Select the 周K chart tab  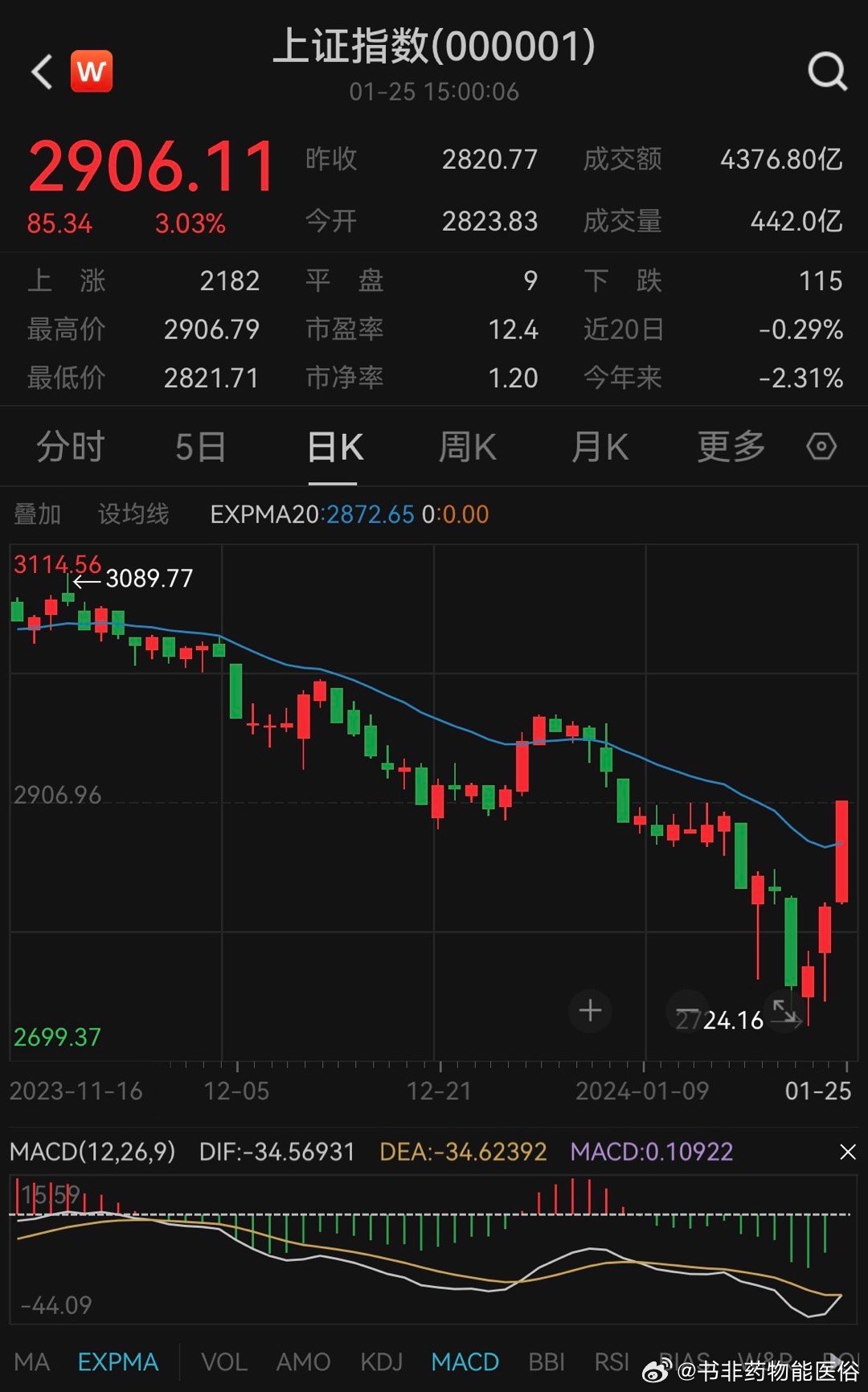[467, 446]
